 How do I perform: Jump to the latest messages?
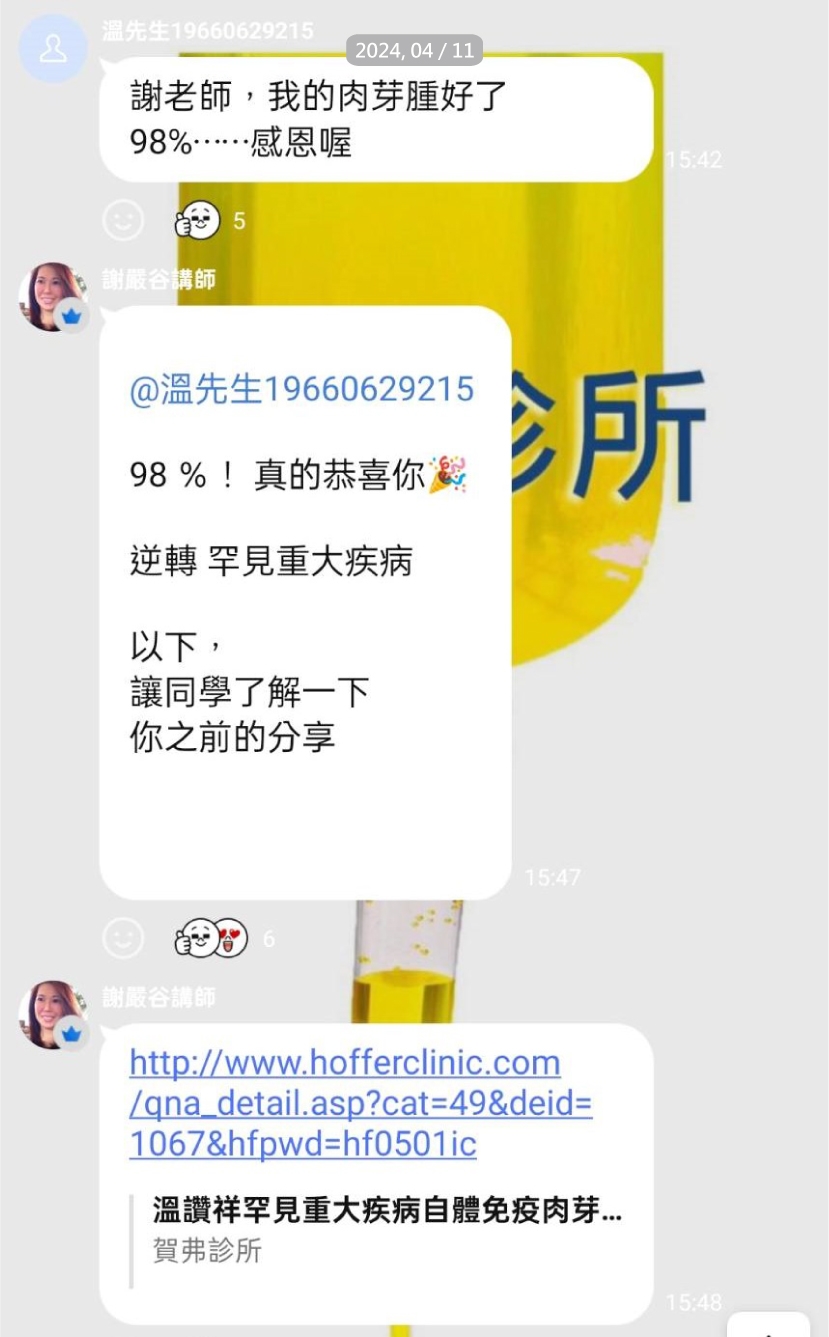770,1326
